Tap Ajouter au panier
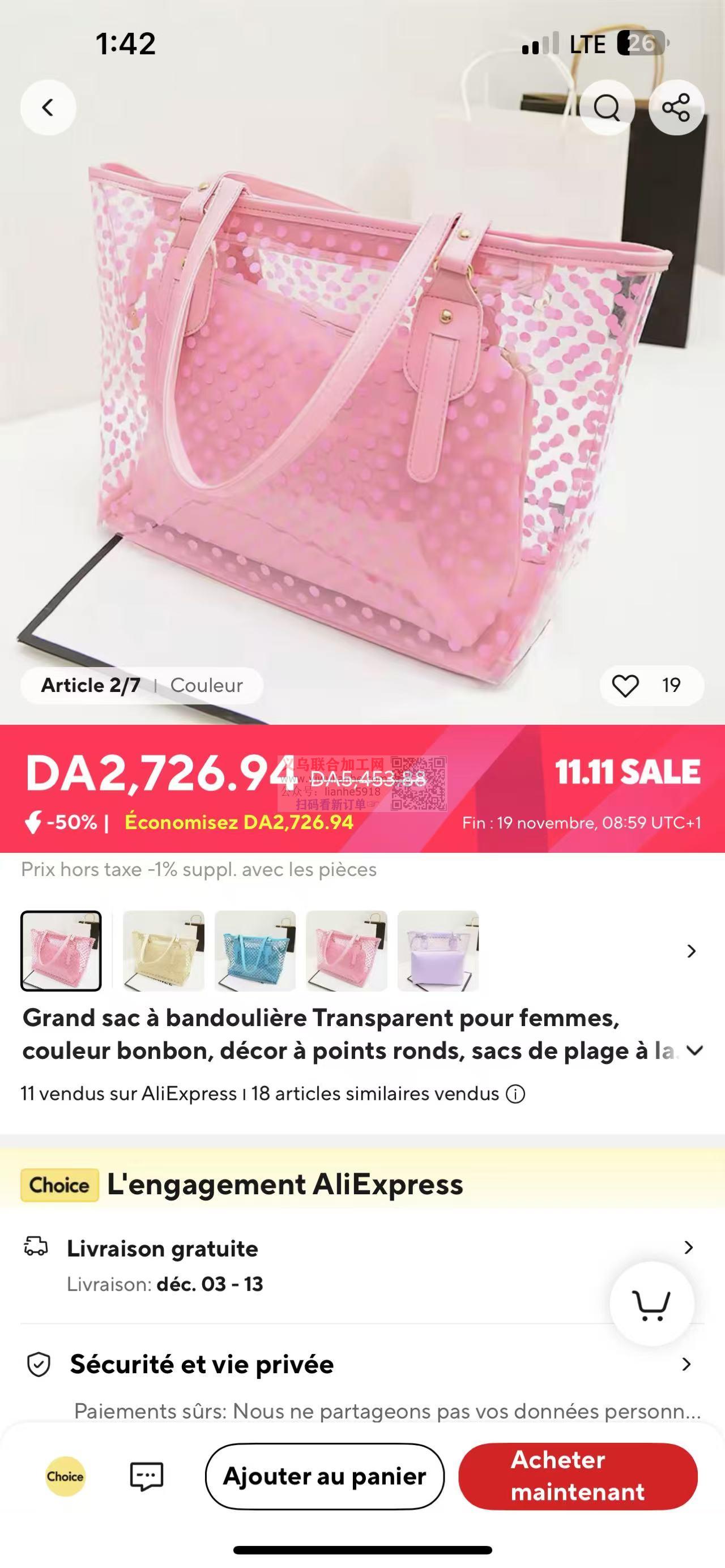This screenshot has height=1568, width=725. 325,1476
